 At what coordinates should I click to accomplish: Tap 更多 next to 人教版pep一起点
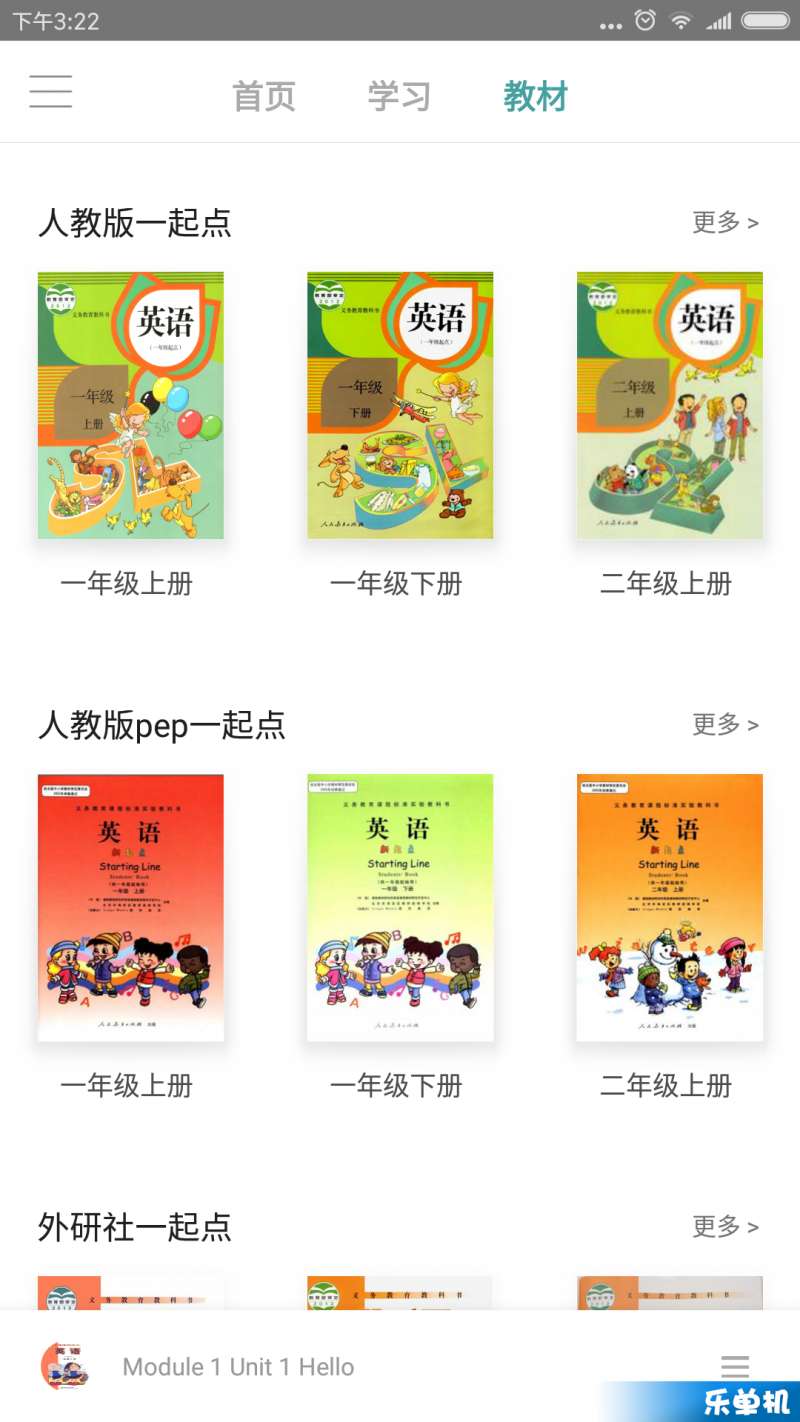[725, 724]
